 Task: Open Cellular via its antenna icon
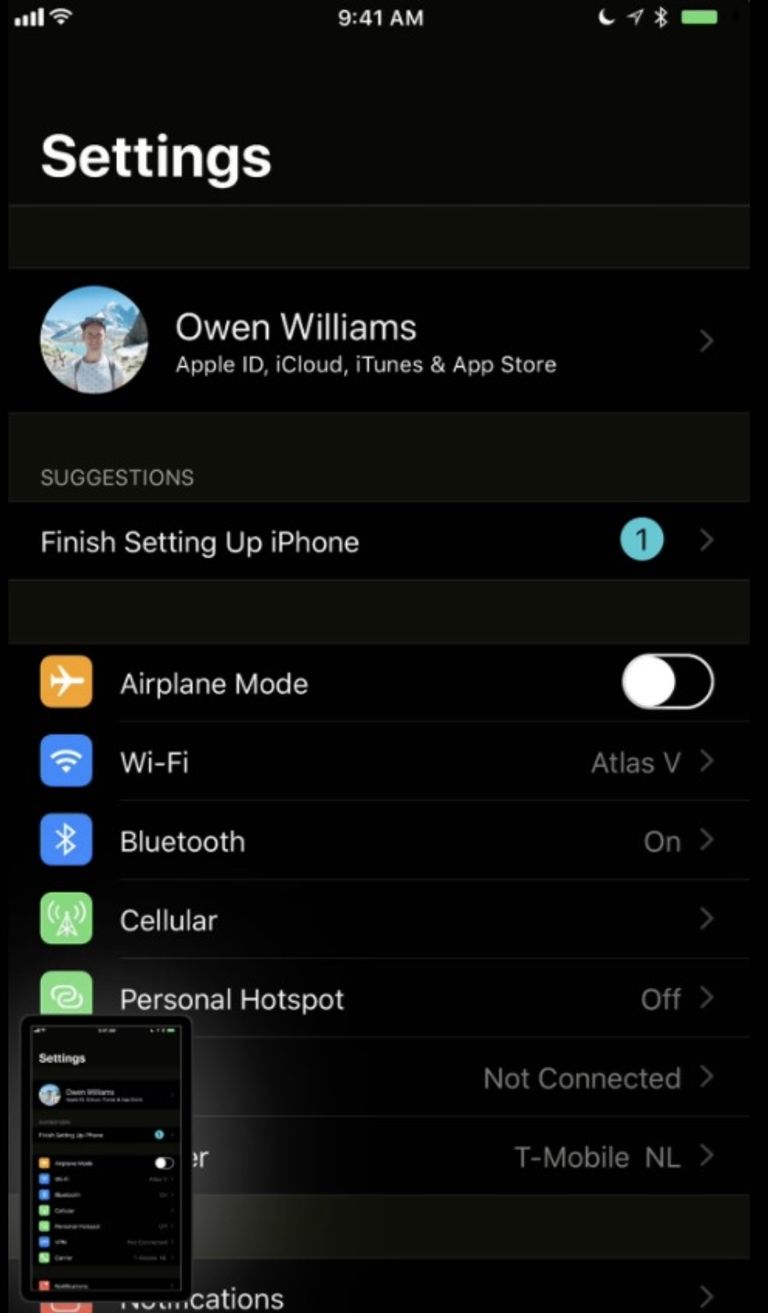click(65, 920)
